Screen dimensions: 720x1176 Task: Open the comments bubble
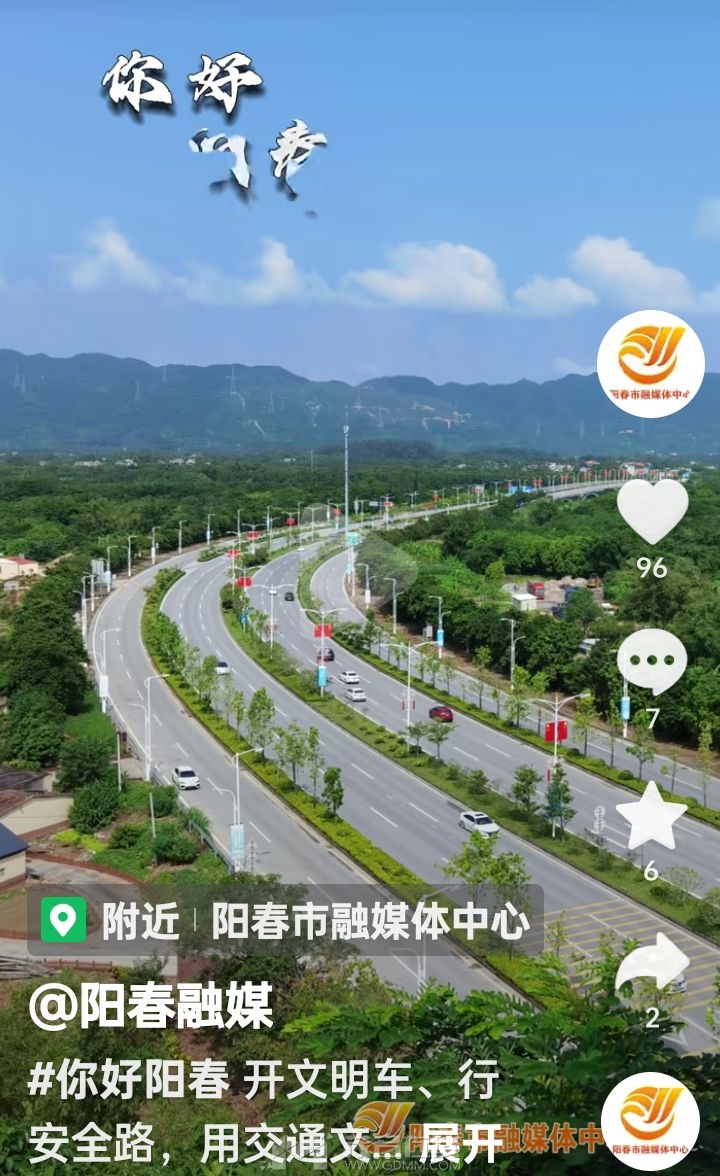(x=651, y=661)
